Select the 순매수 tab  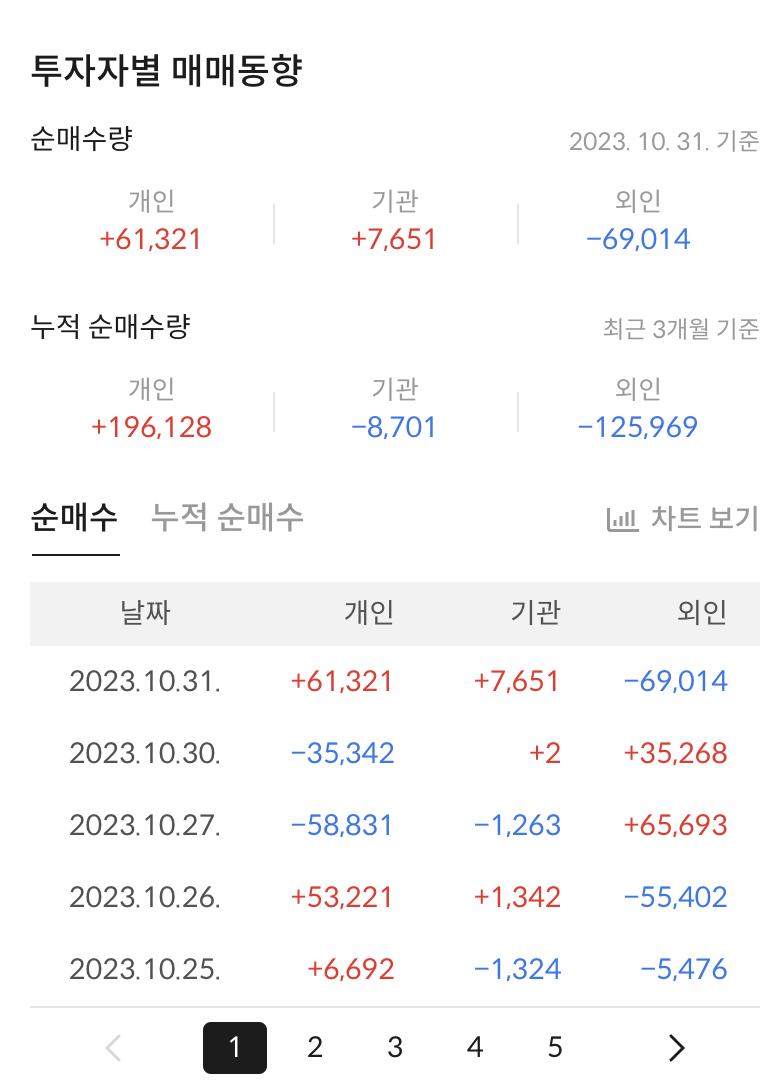(x=74, y=517)
